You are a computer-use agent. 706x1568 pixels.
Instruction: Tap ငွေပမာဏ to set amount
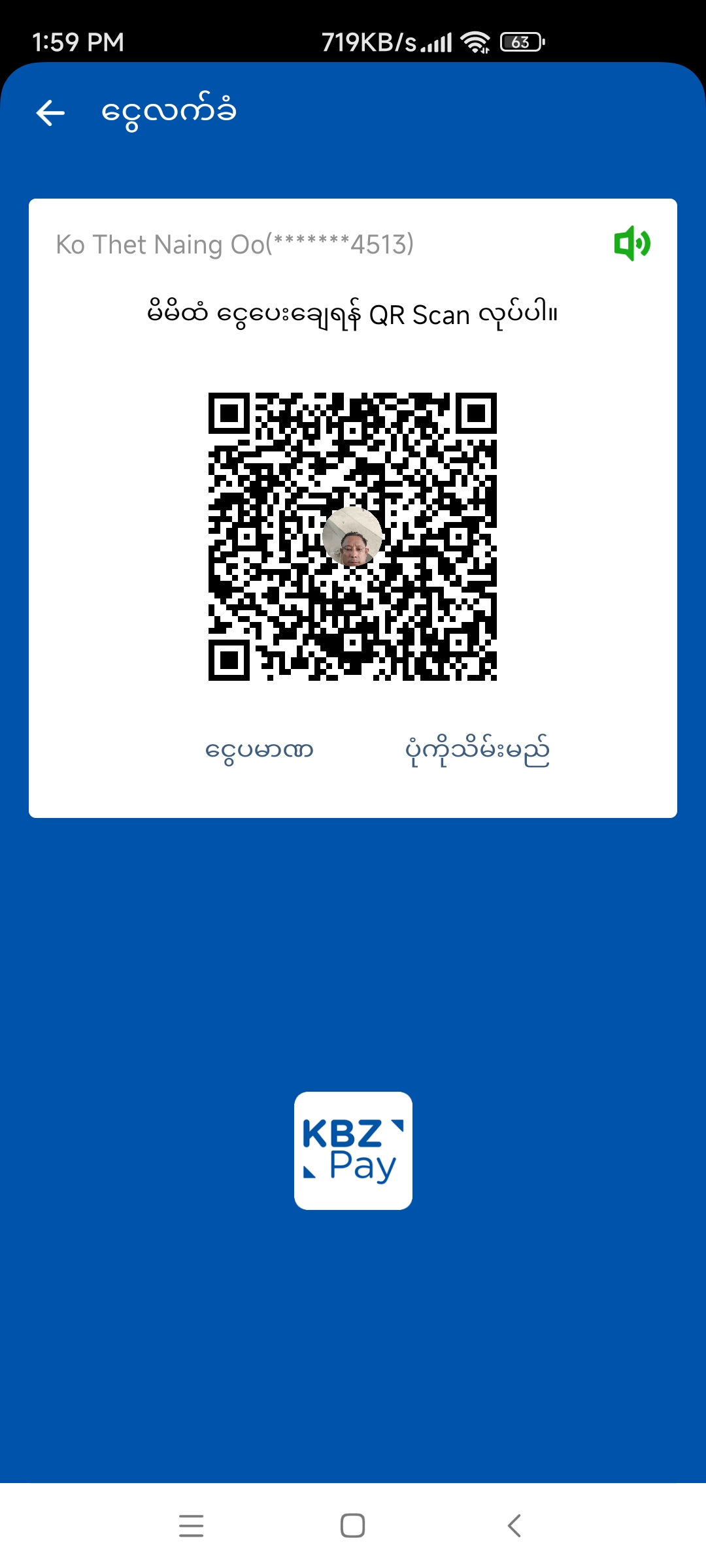[260, 750]
